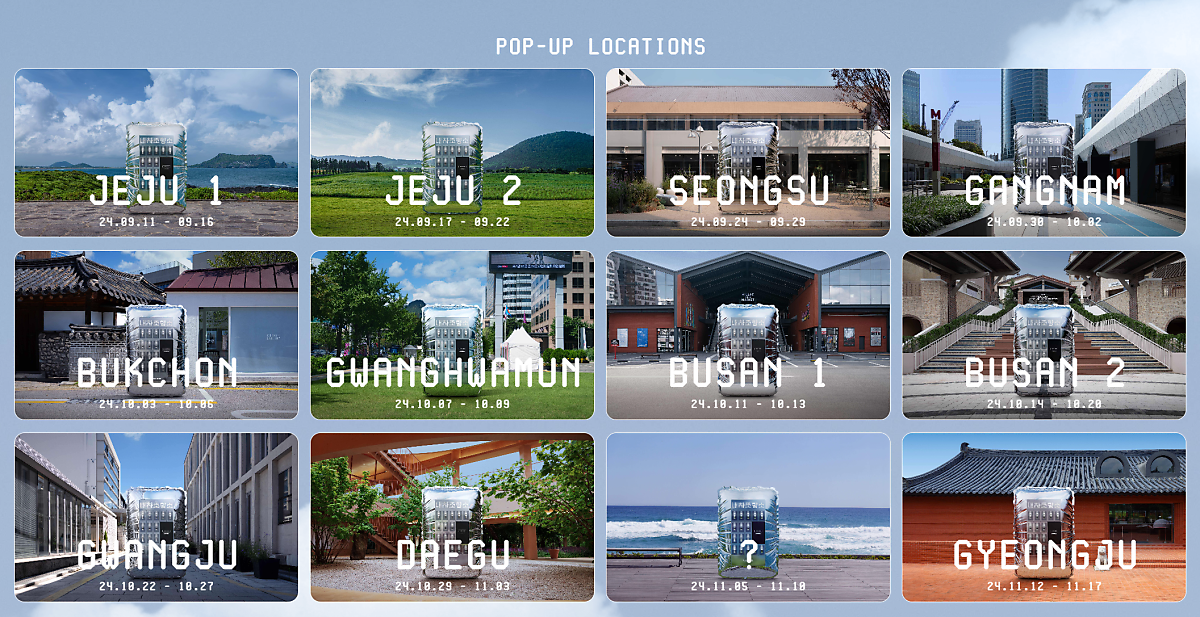Open the Jeju 1 pop-up location card
This screenshot has height=617, width=1200.
(156, 153)
